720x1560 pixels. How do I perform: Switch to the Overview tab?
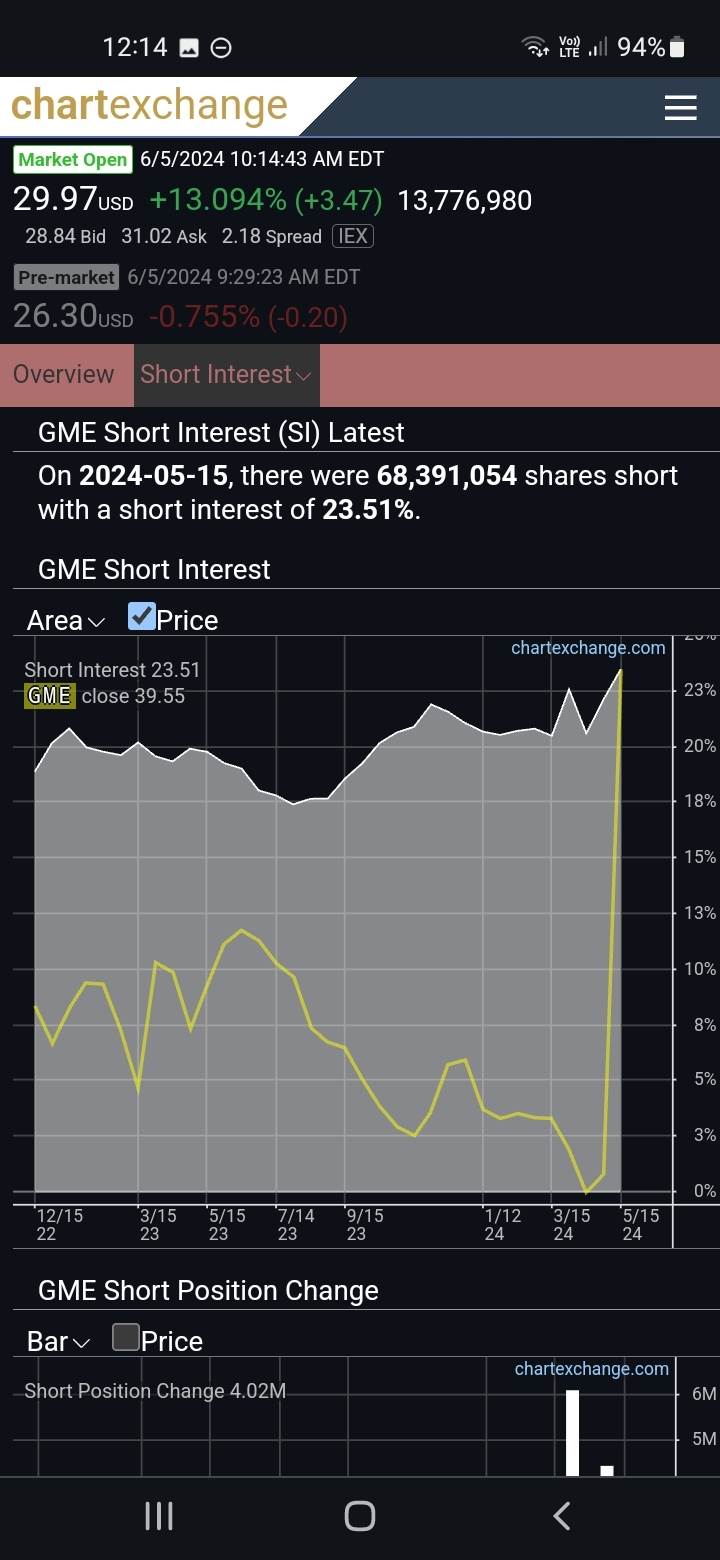(x=64, y=374)
